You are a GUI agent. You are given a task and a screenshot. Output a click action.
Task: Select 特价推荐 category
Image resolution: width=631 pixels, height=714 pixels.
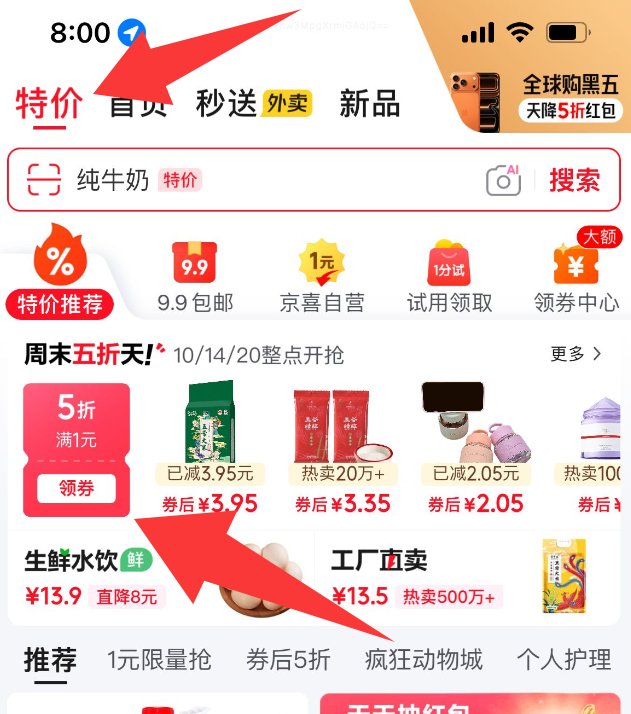pyautogui.click(x=60, y=277)
